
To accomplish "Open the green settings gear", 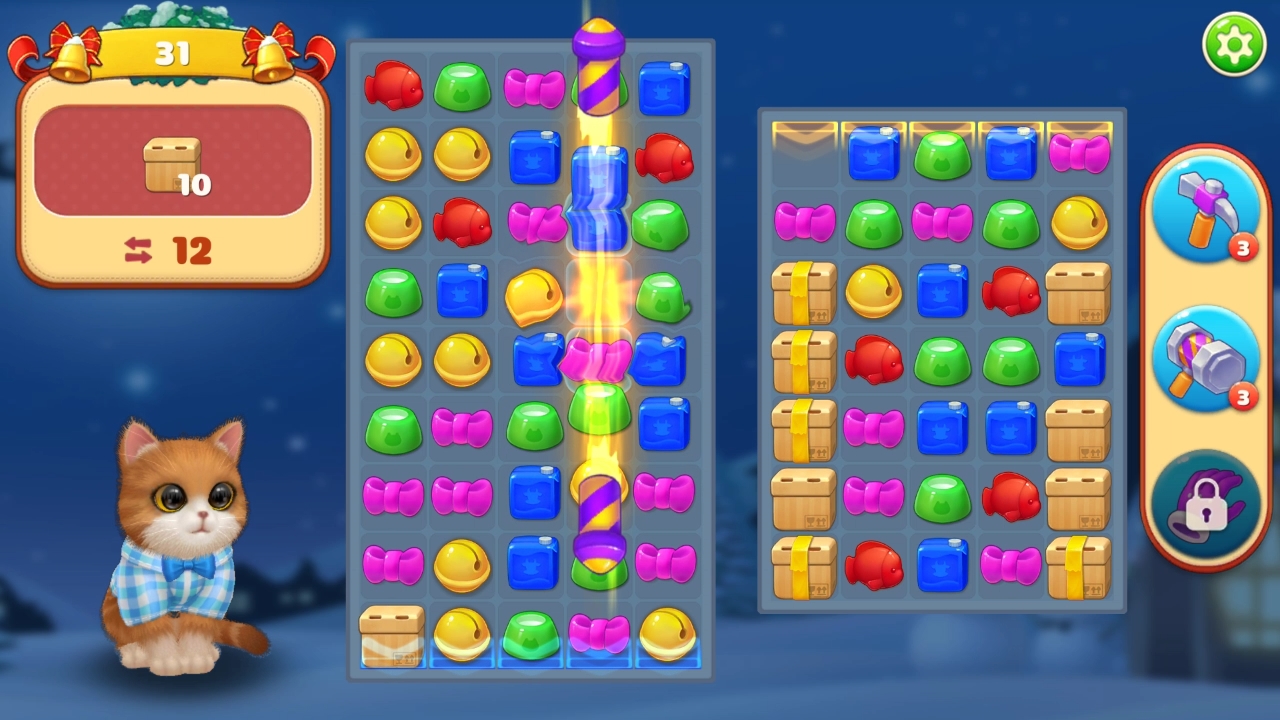I will click(x=1234, y=43).
